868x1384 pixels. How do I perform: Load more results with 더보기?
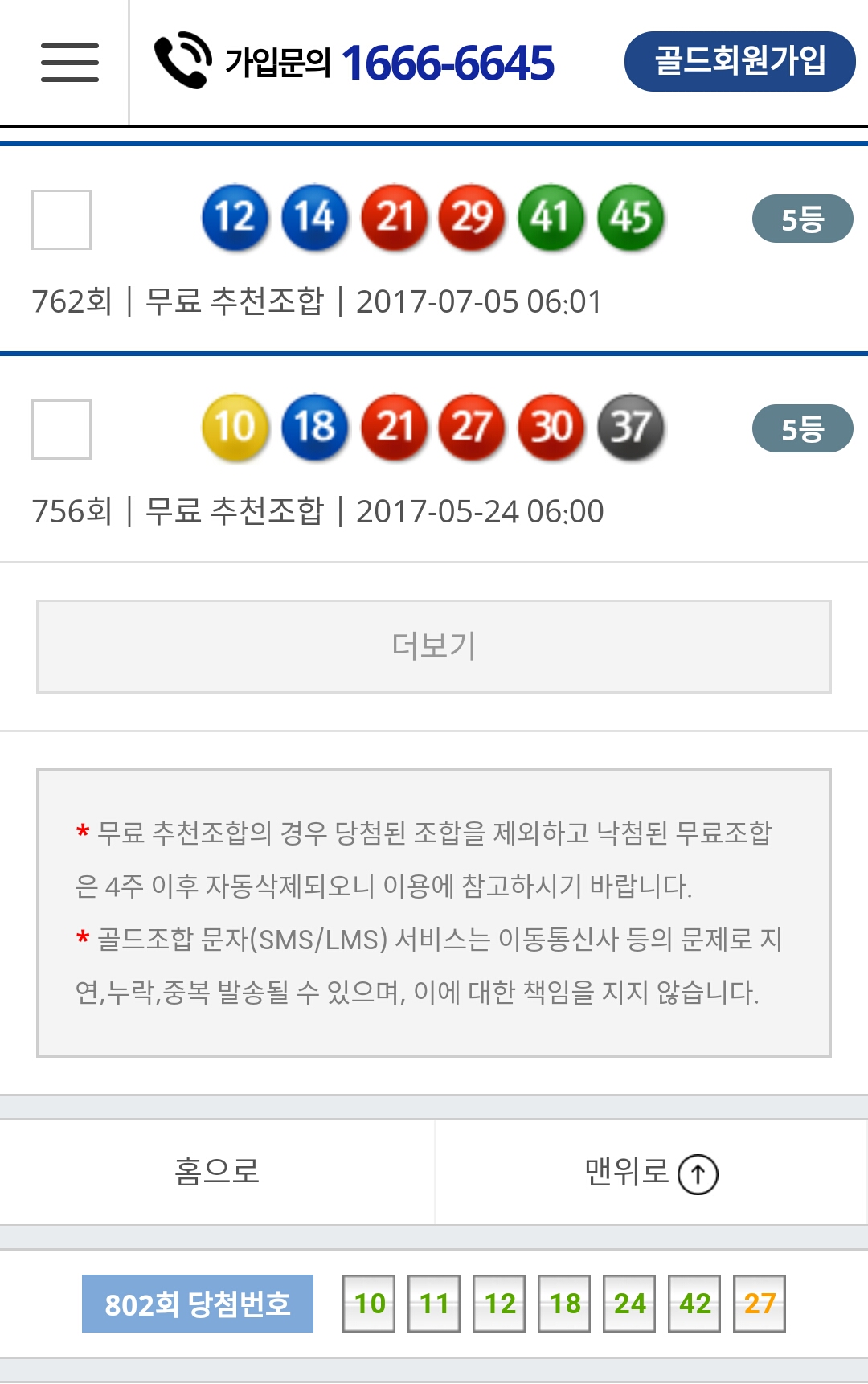point(434,646)
